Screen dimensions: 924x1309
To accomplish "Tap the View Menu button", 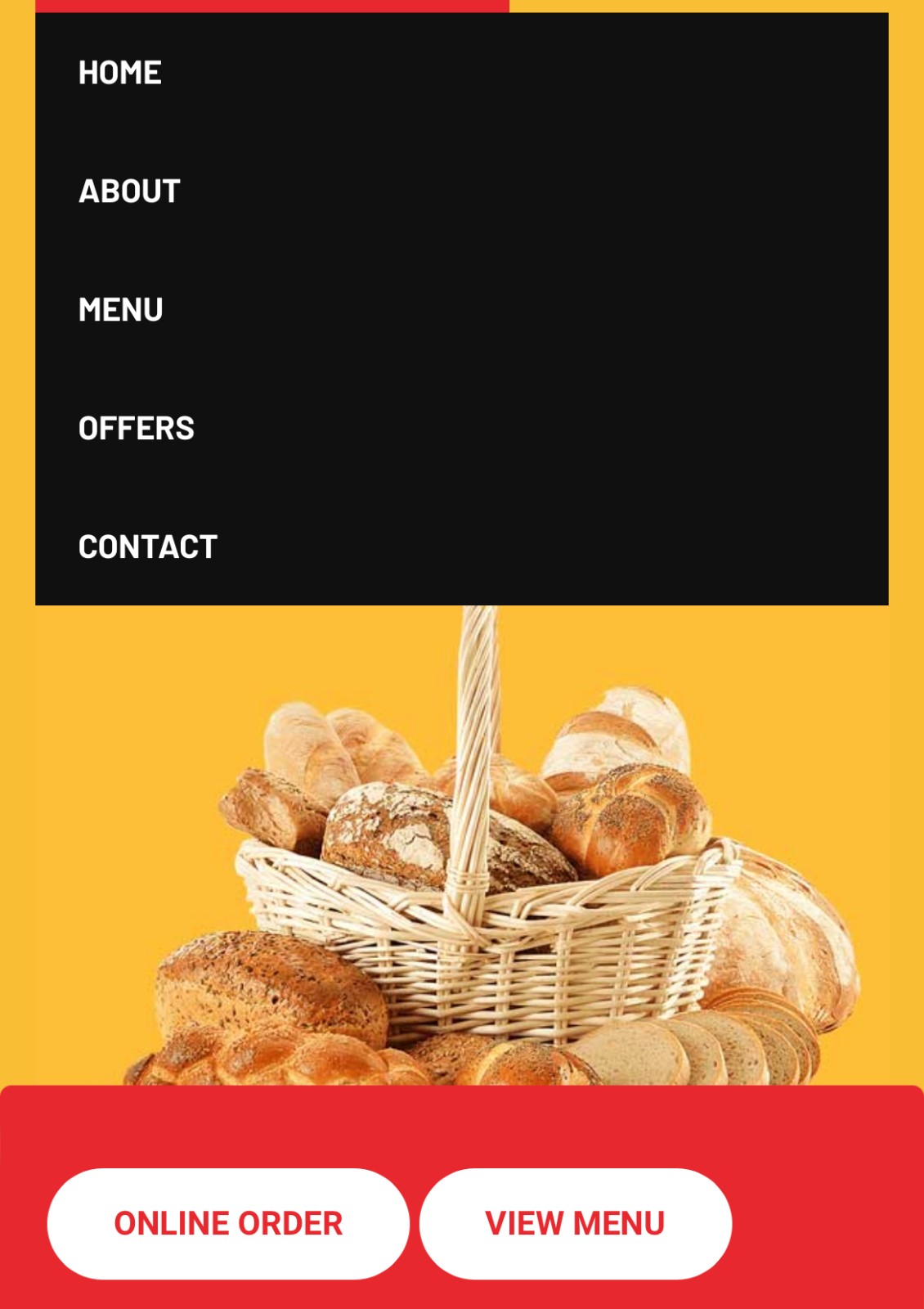I will pos(575,1224).
